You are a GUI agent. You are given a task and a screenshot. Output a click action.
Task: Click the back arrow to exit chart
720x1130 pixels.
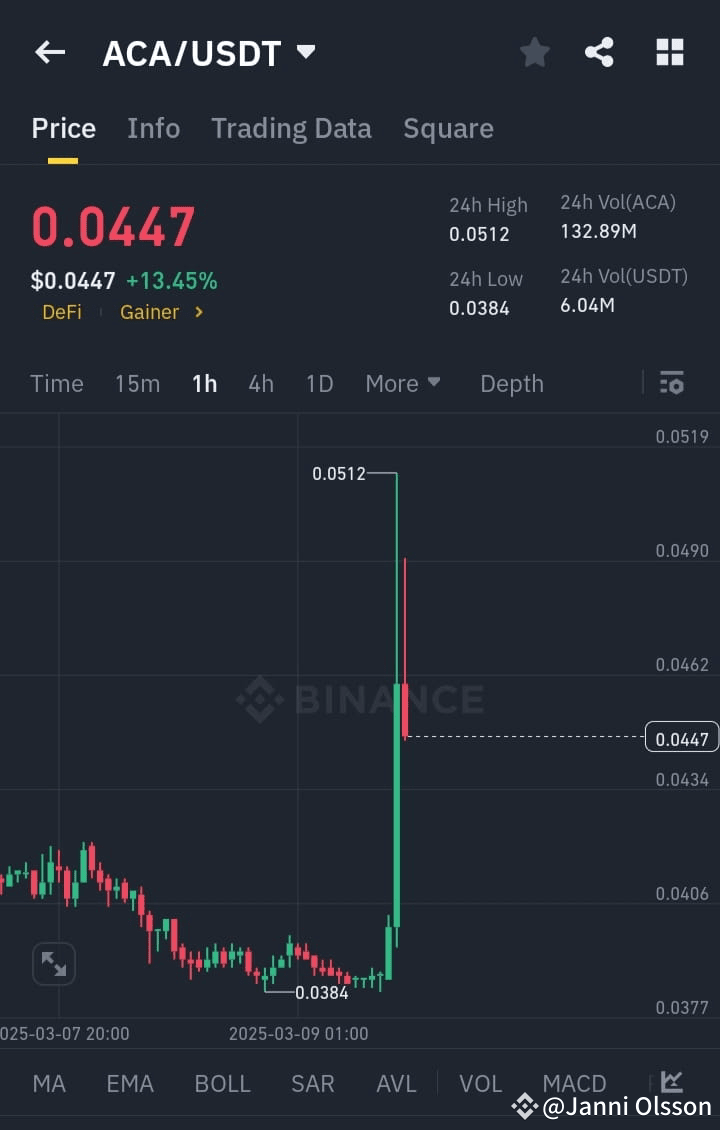pos(49,52)
